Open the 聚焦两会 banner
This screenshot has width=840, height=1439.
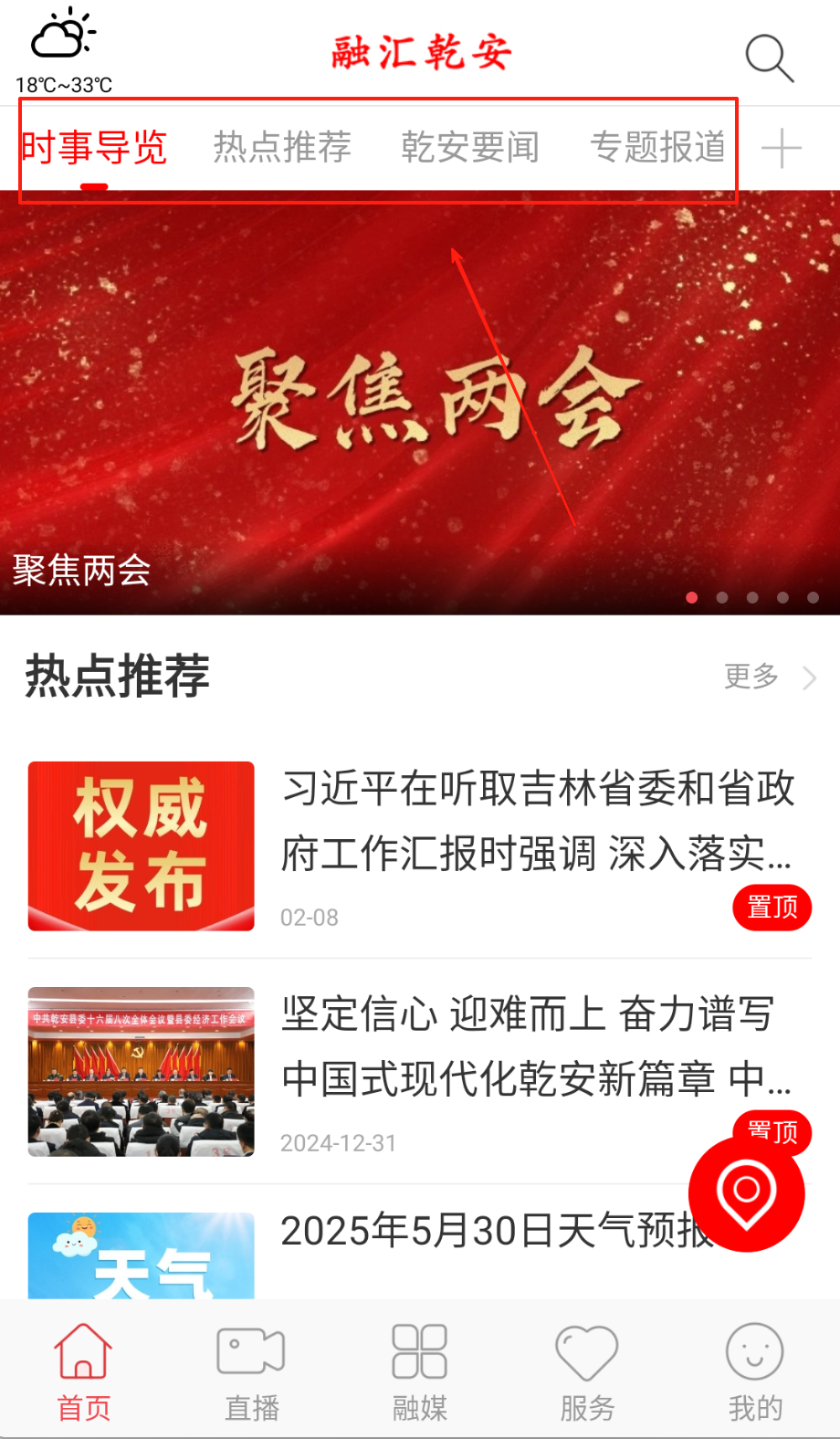coord(420,402)
